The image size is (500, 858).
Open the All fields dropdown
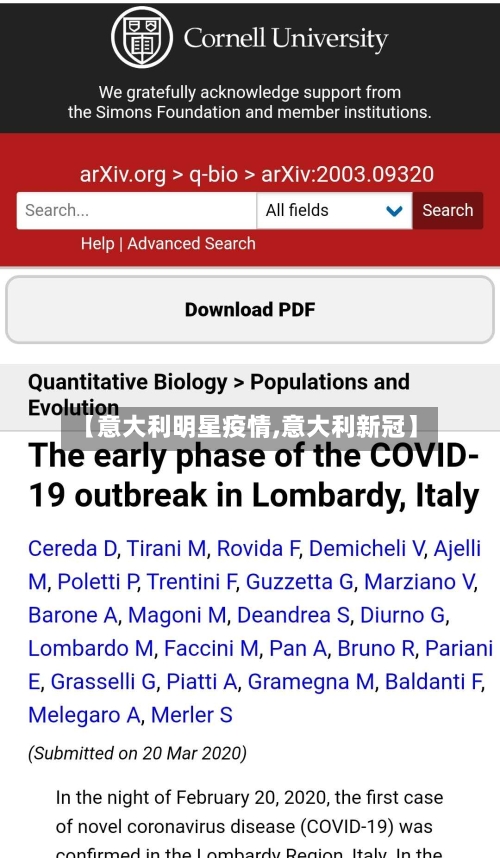[x=334, y=211]
